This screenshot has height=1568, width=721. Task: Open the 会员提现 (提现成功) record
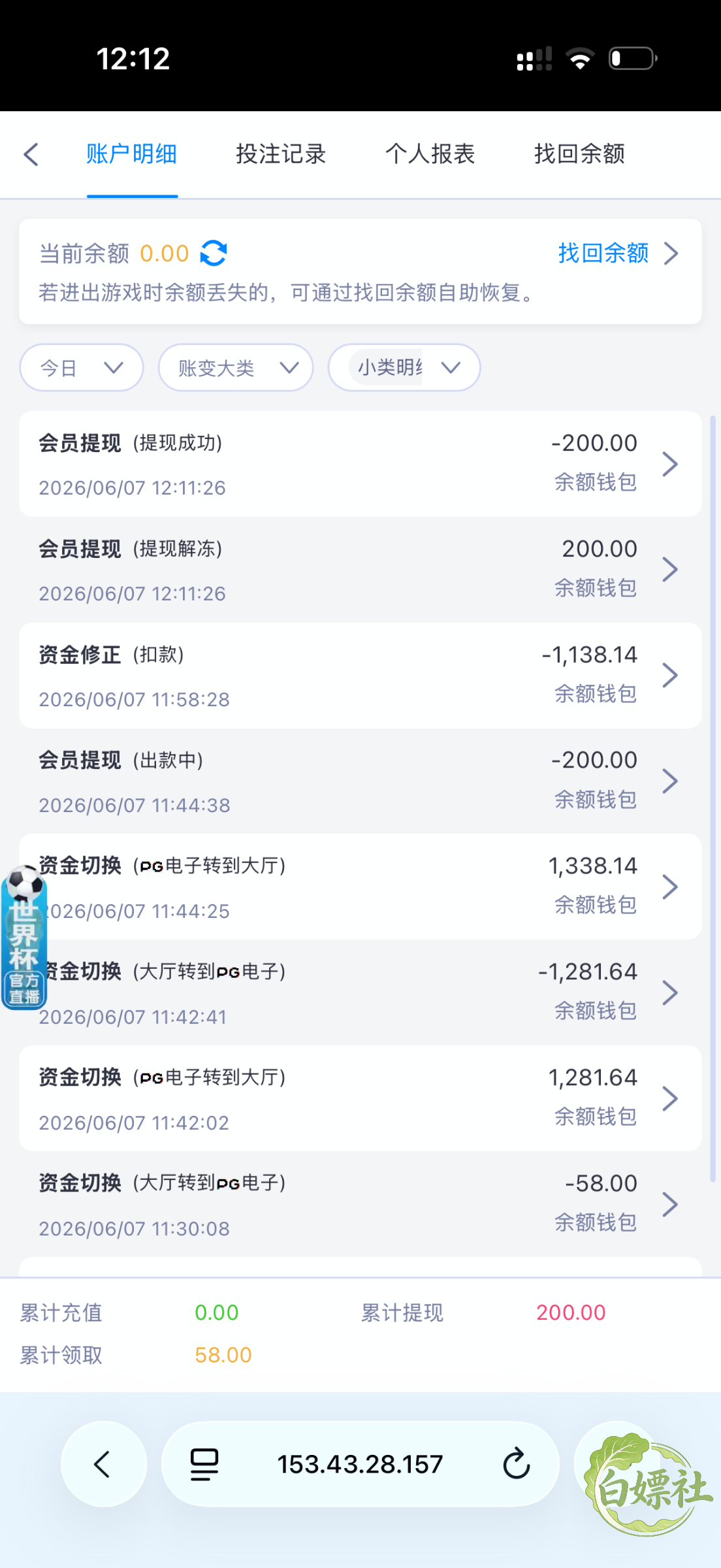coord(360,464)
